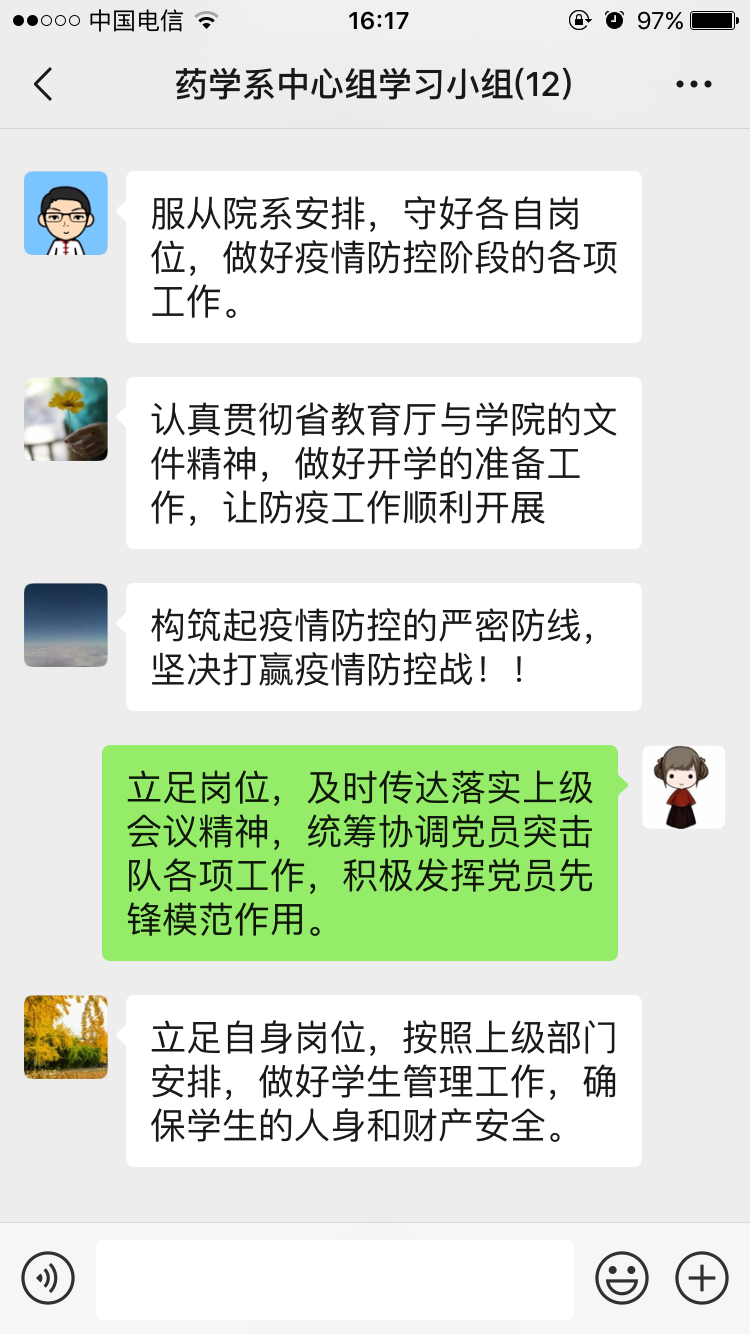Switch to voice message input
This screenshot has width=750, height=1334.
coord(48,1278)
